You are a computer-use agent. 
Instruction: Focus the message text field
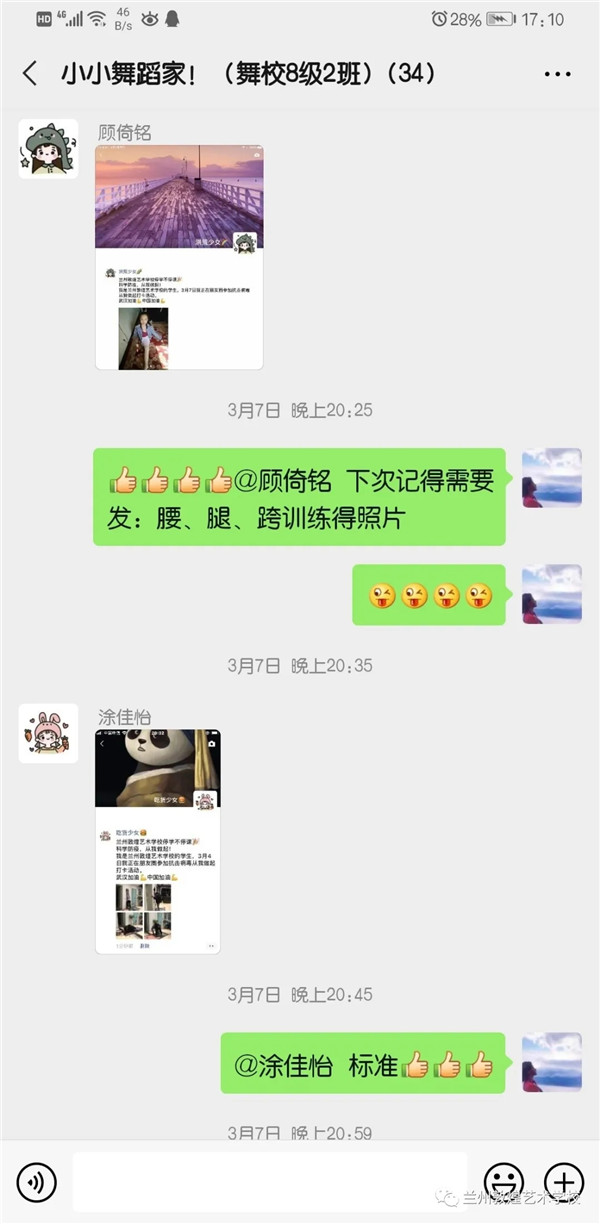pos(270,1182)
